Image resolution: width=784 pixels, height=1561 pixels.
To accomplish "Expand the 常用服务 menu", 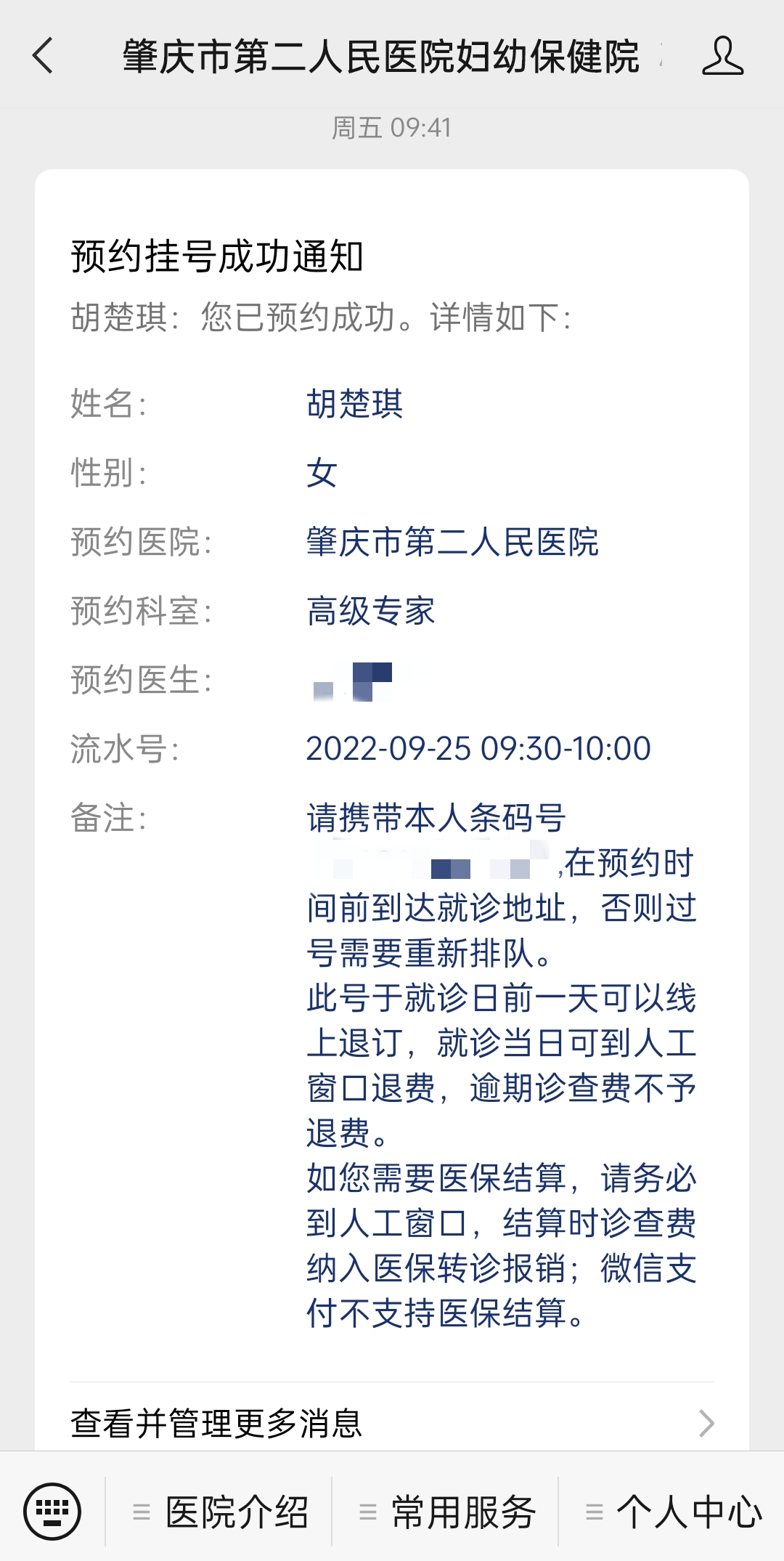I will [446, 1513].
